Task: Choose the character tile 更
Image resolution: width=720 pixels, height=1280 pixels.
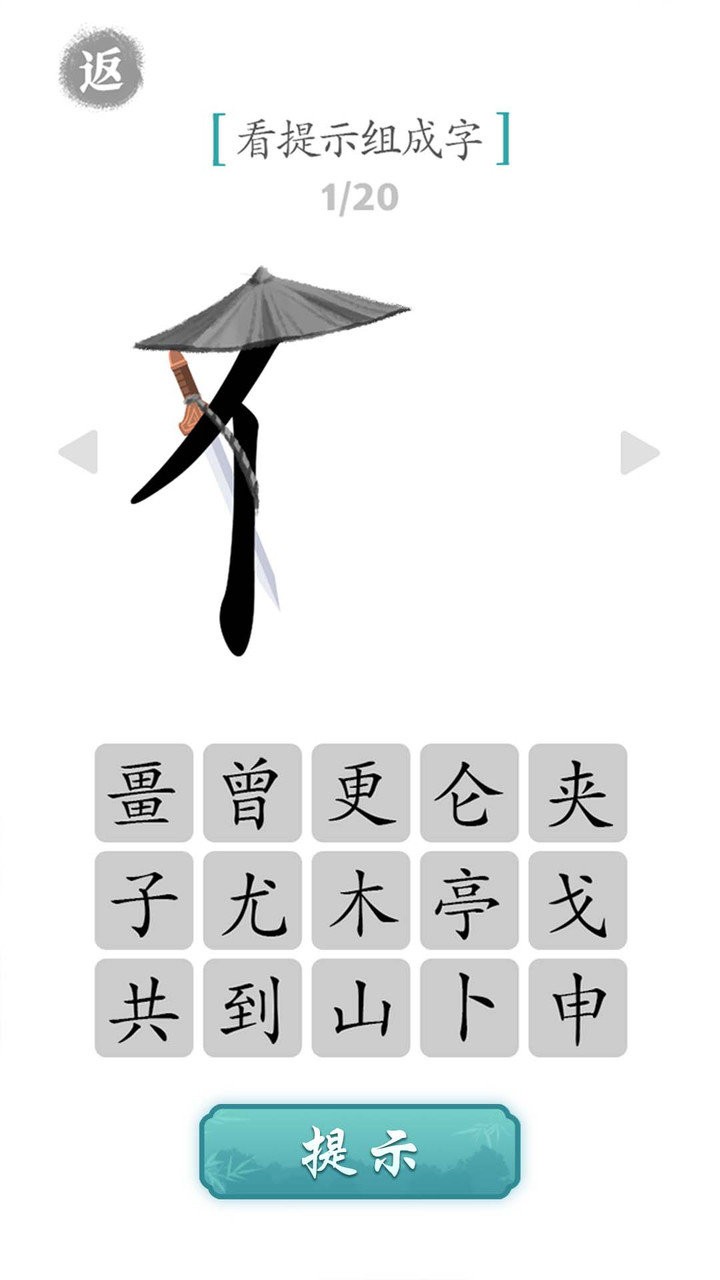Action: tap(361, 792)
